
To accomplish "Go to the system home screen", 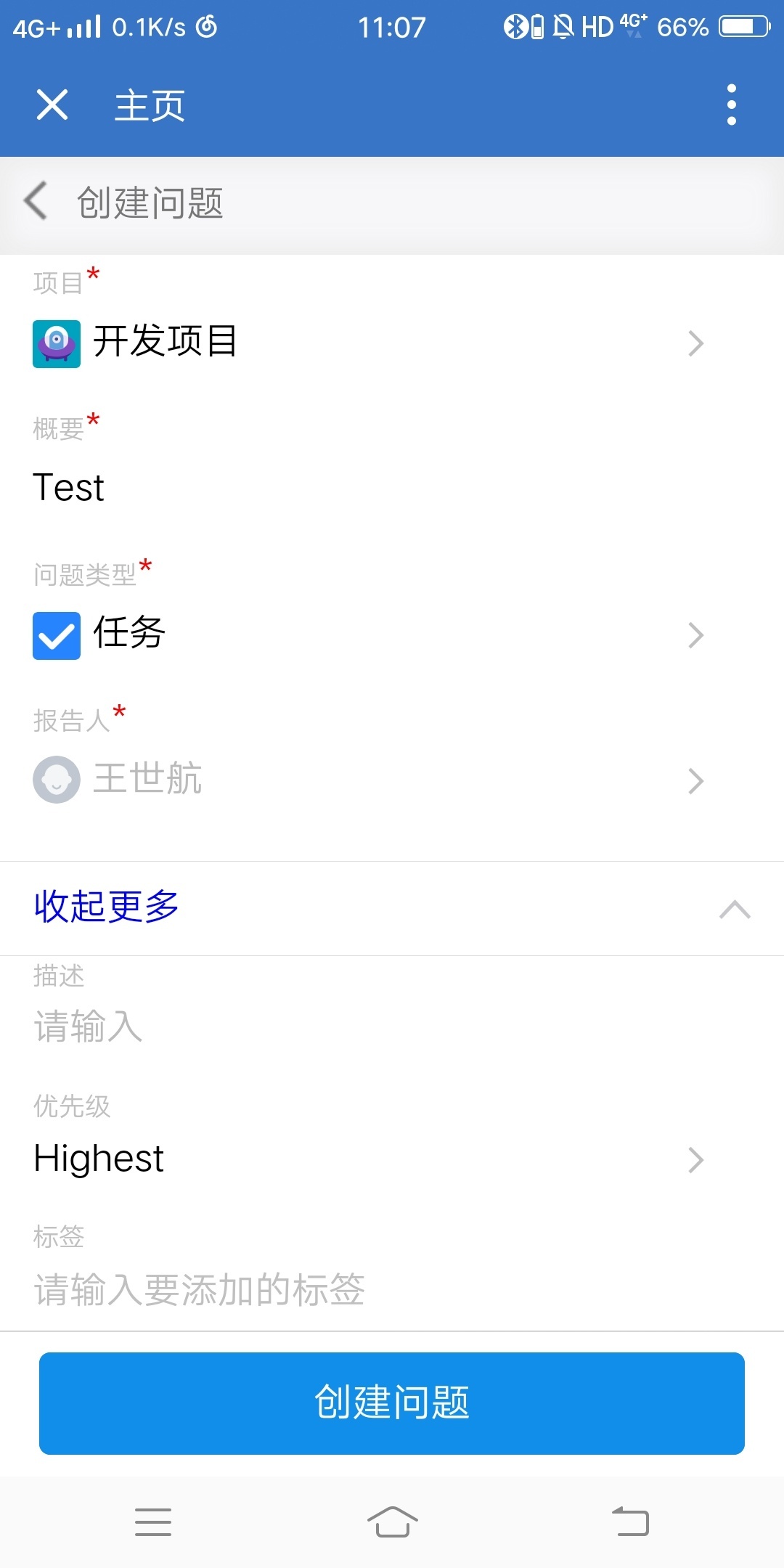I will coord(392,1522).
